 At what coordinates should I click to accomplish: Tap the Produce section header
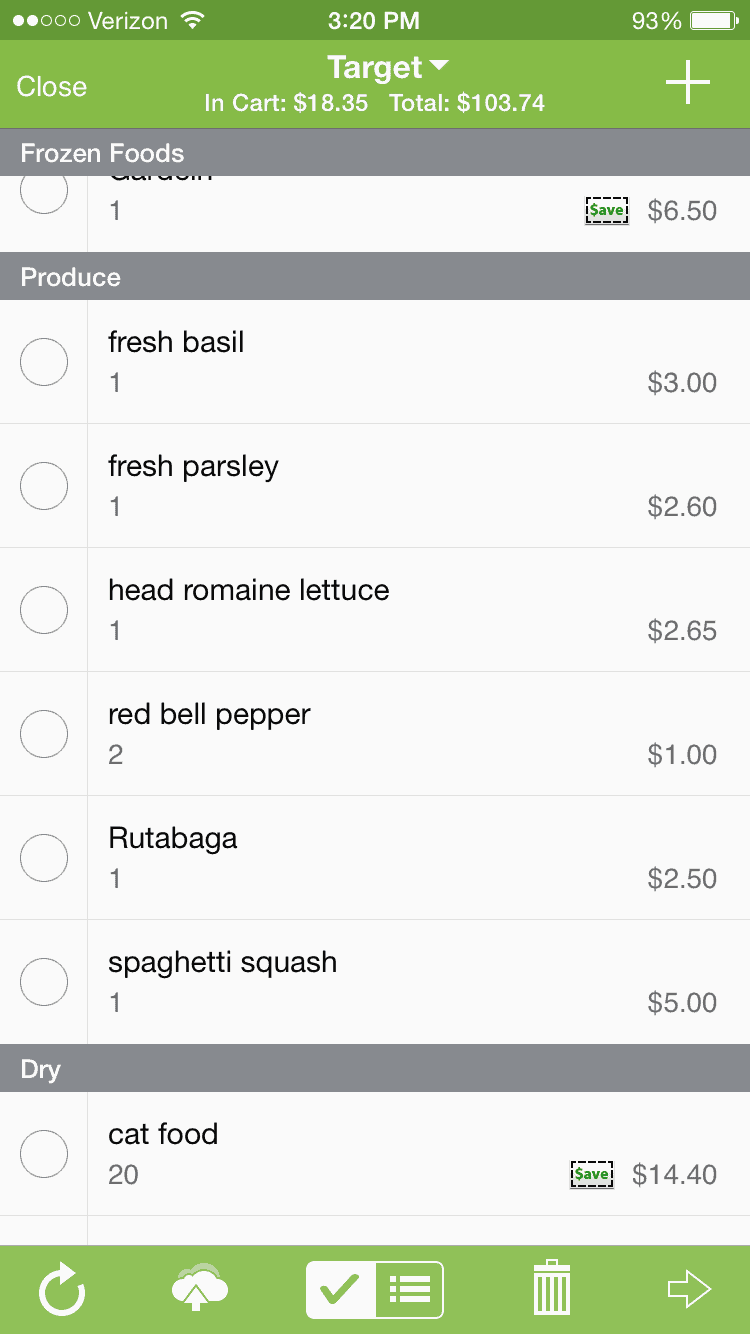tap(70, 277)
